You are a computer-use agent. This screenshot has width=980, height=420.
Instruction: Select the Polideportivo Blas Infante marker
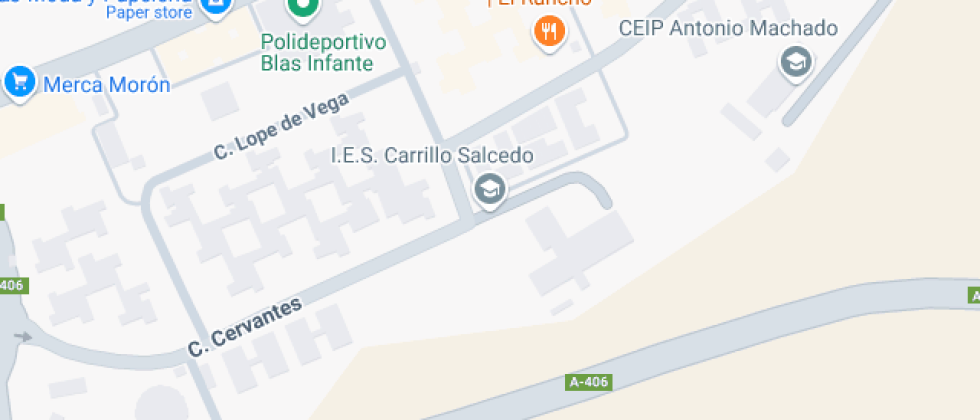coord(302,10)
